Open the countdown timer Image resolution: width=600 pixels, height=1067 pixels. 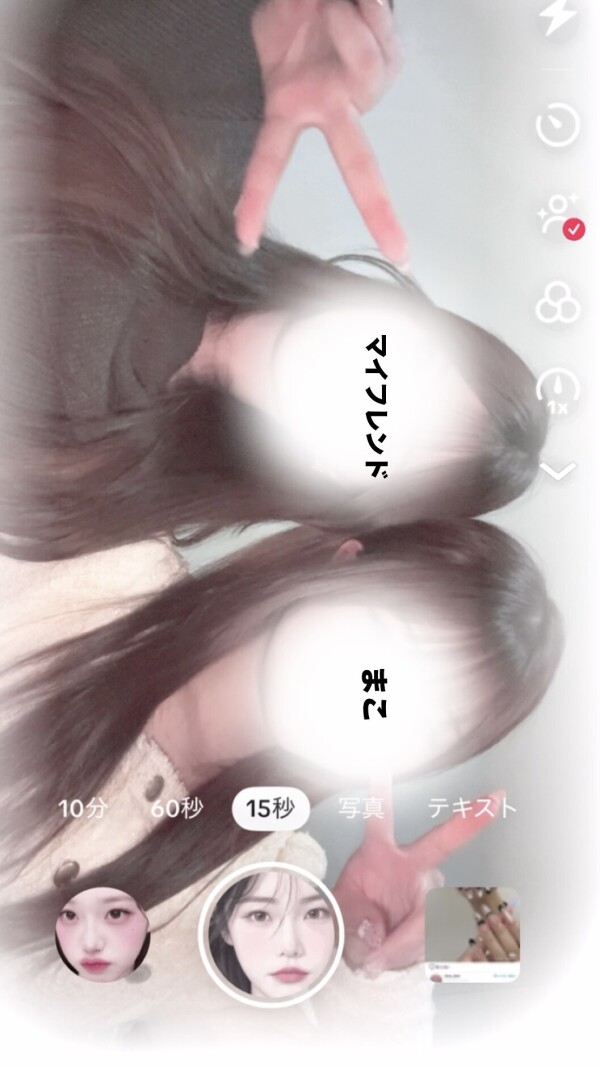pyautogui.click(x=558, y=126)
